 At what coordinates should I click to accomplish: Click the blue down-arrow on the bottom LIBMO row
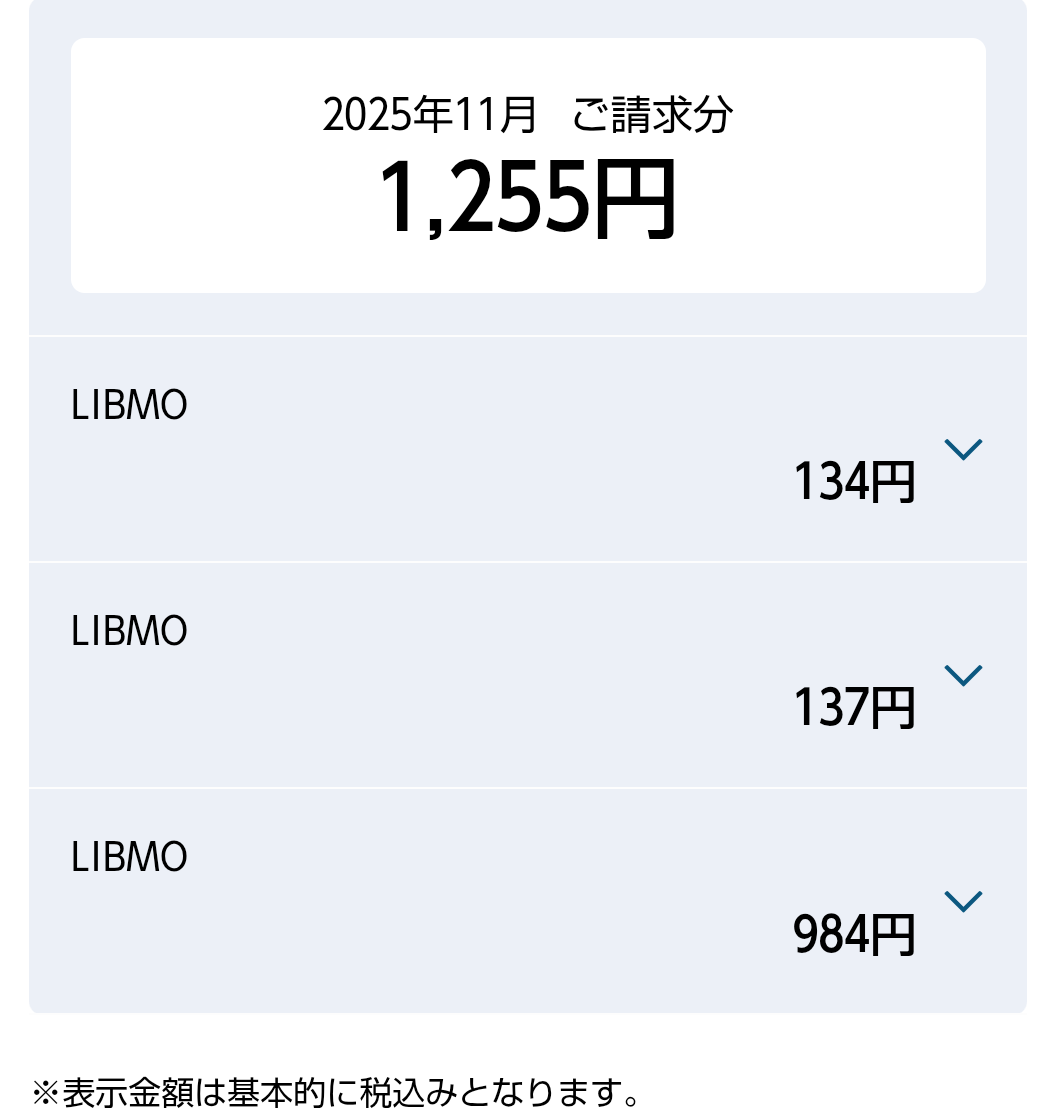963,902
